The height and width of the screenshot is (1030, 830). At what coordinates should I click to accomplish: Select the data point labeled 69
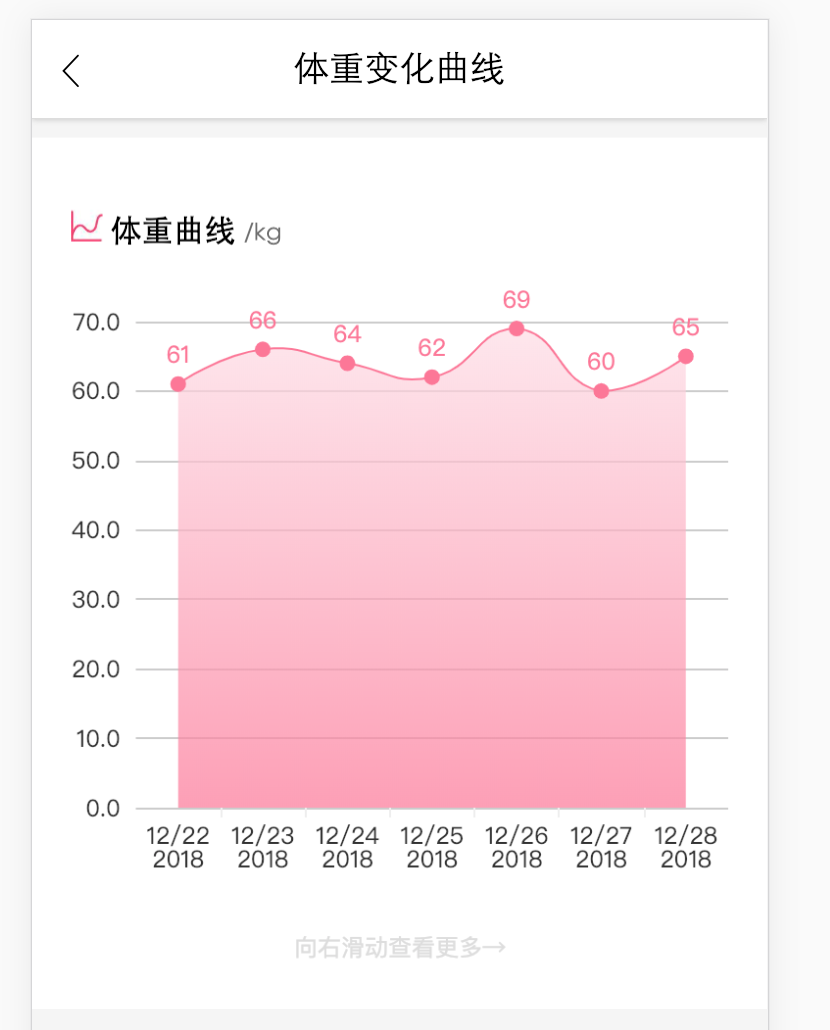click(x=516, y=327)
